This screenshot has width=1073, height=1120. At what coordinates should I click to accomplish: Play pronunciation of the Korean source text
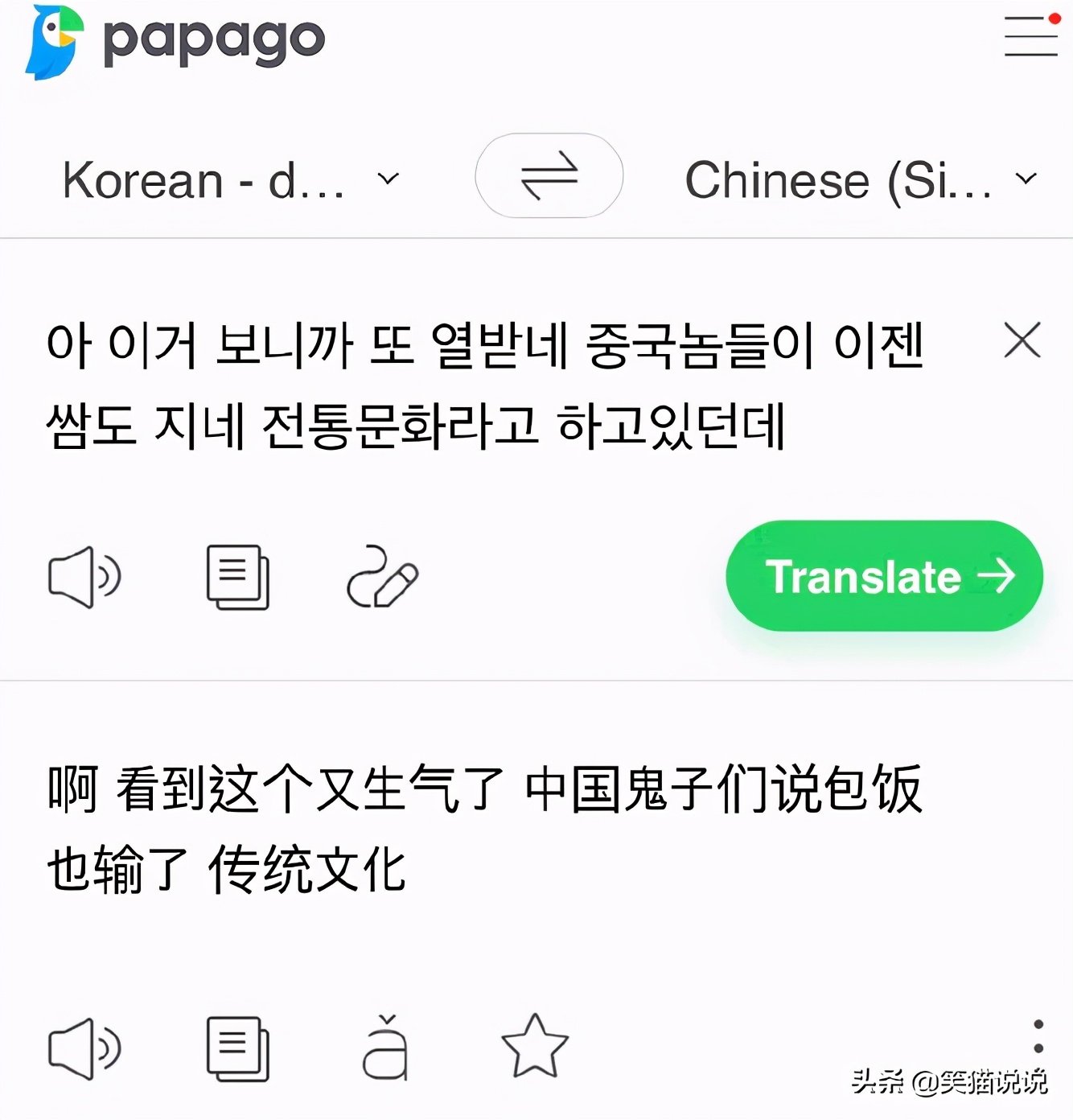[x=84, y=576]
